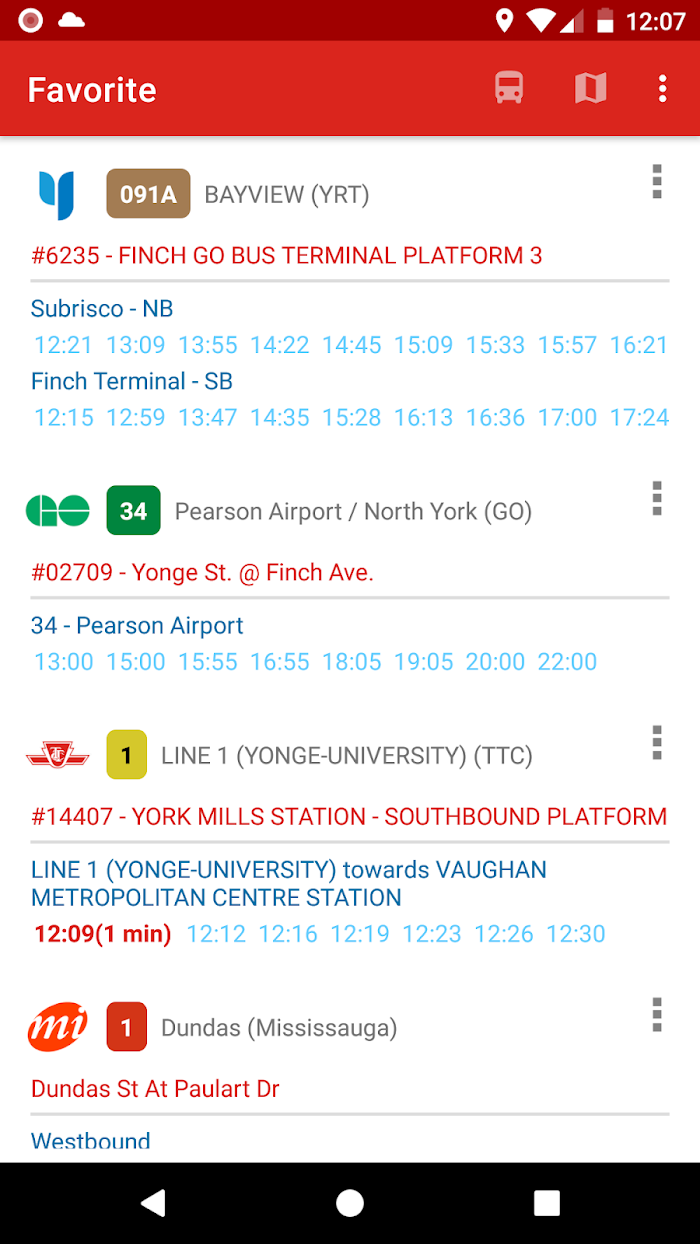Open options for 1 Dundas (Mississauga)
Screen dimensions: 700x1244
pos(656,1015)
